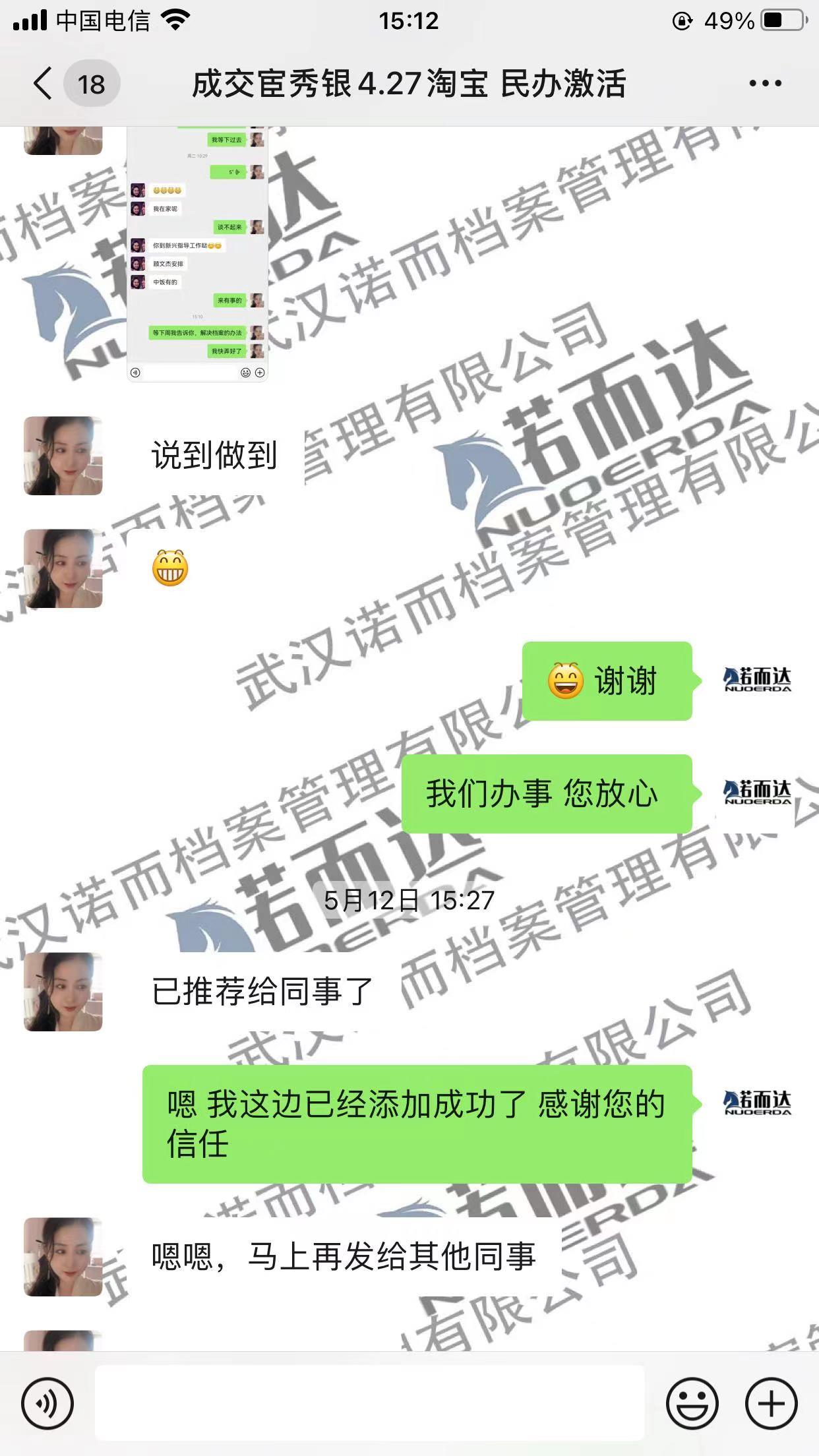
Task: Focus the message text field
Action: (369, 1403)
